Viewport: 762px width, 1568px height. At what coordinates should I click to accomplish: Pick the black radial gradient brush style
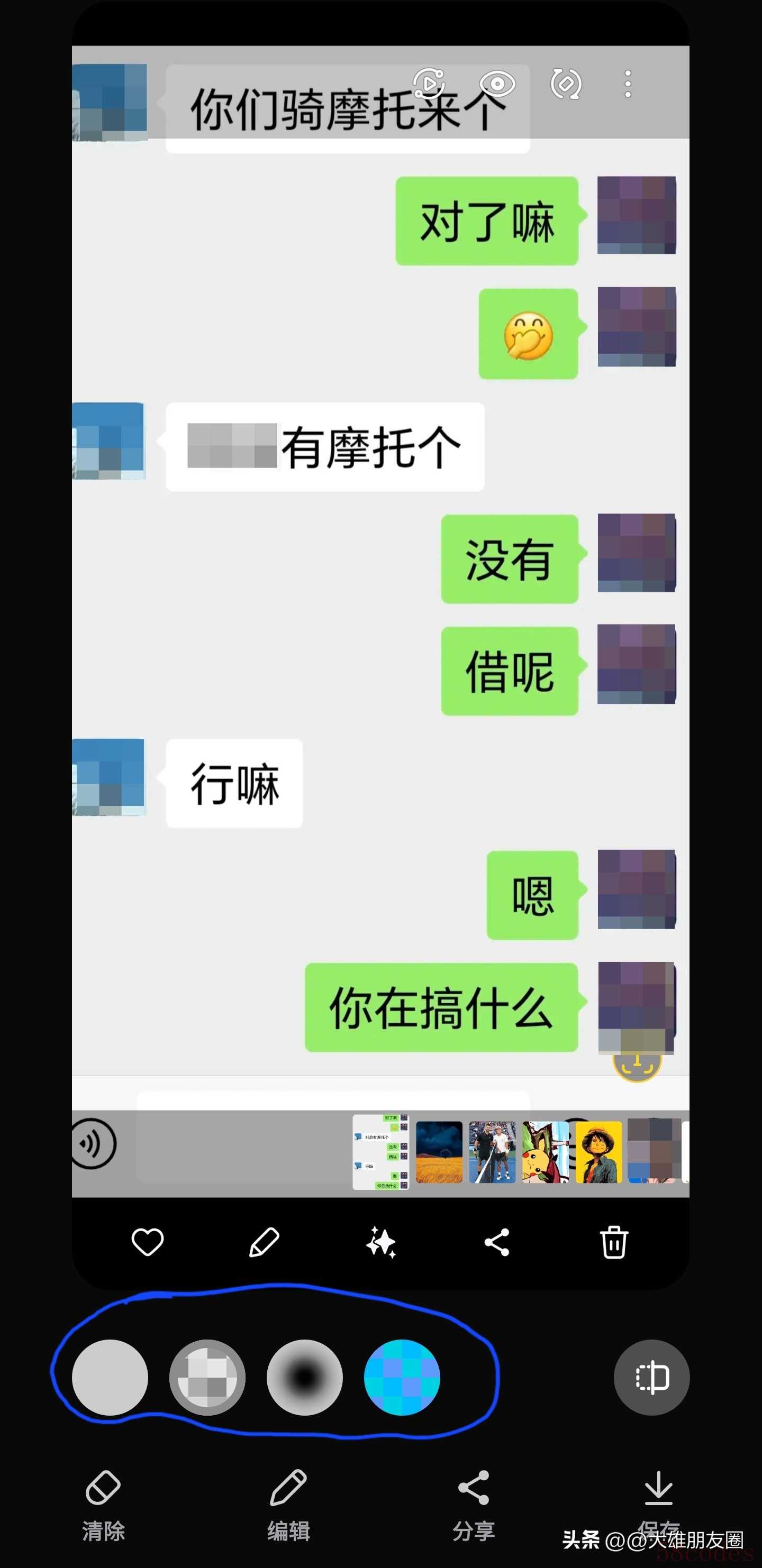coord(305,1377)
